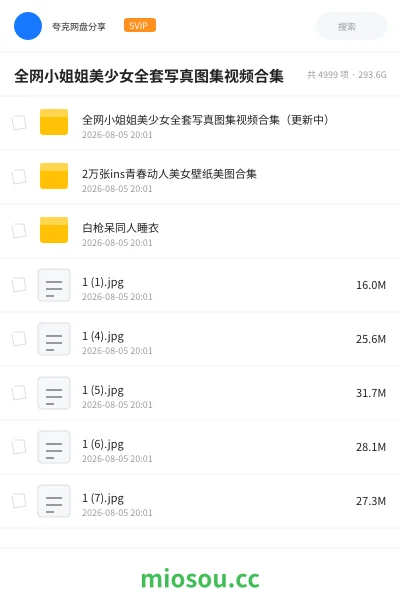Open the file 1 (1).jpg
The image size is (400, 600).
tap(200, 285)
